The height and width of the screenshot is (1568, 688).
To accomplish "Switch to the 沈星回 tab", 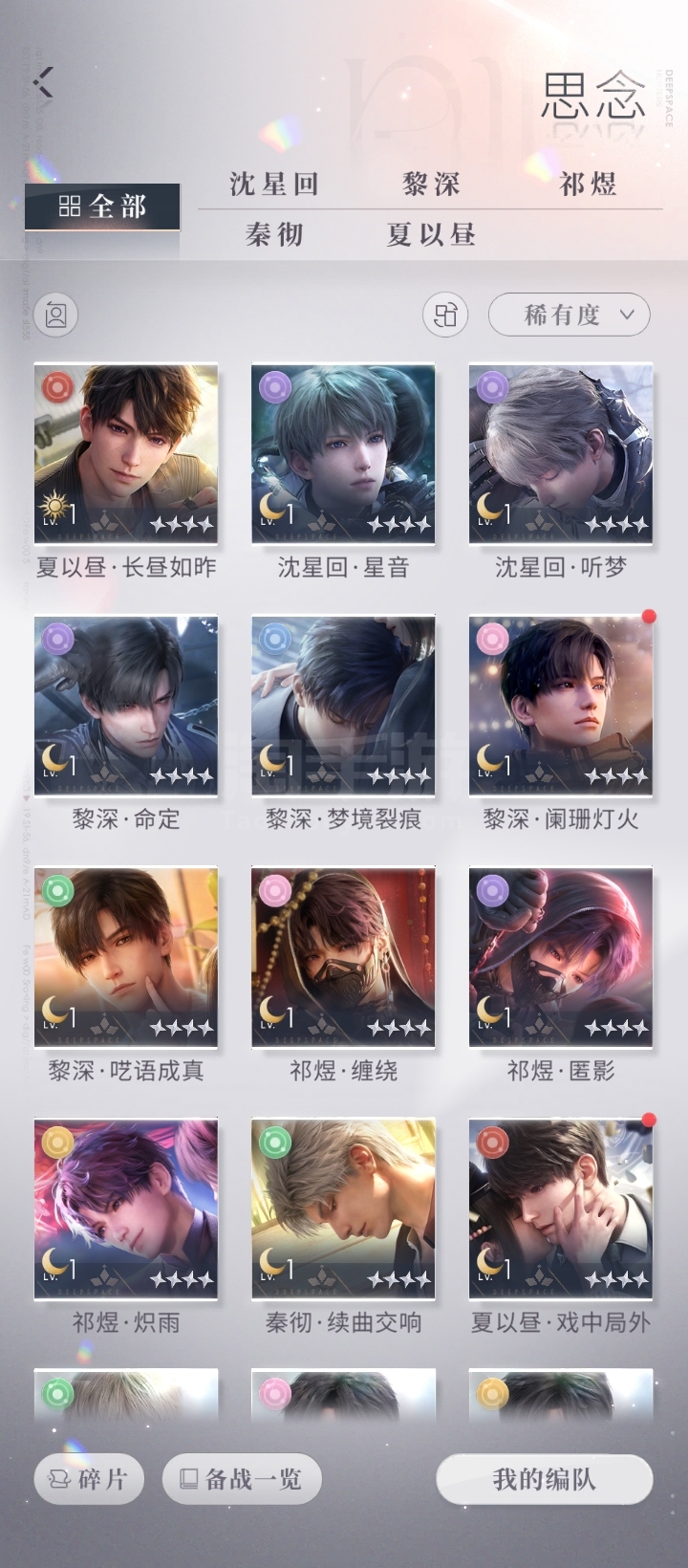I will tap(274, 184).
